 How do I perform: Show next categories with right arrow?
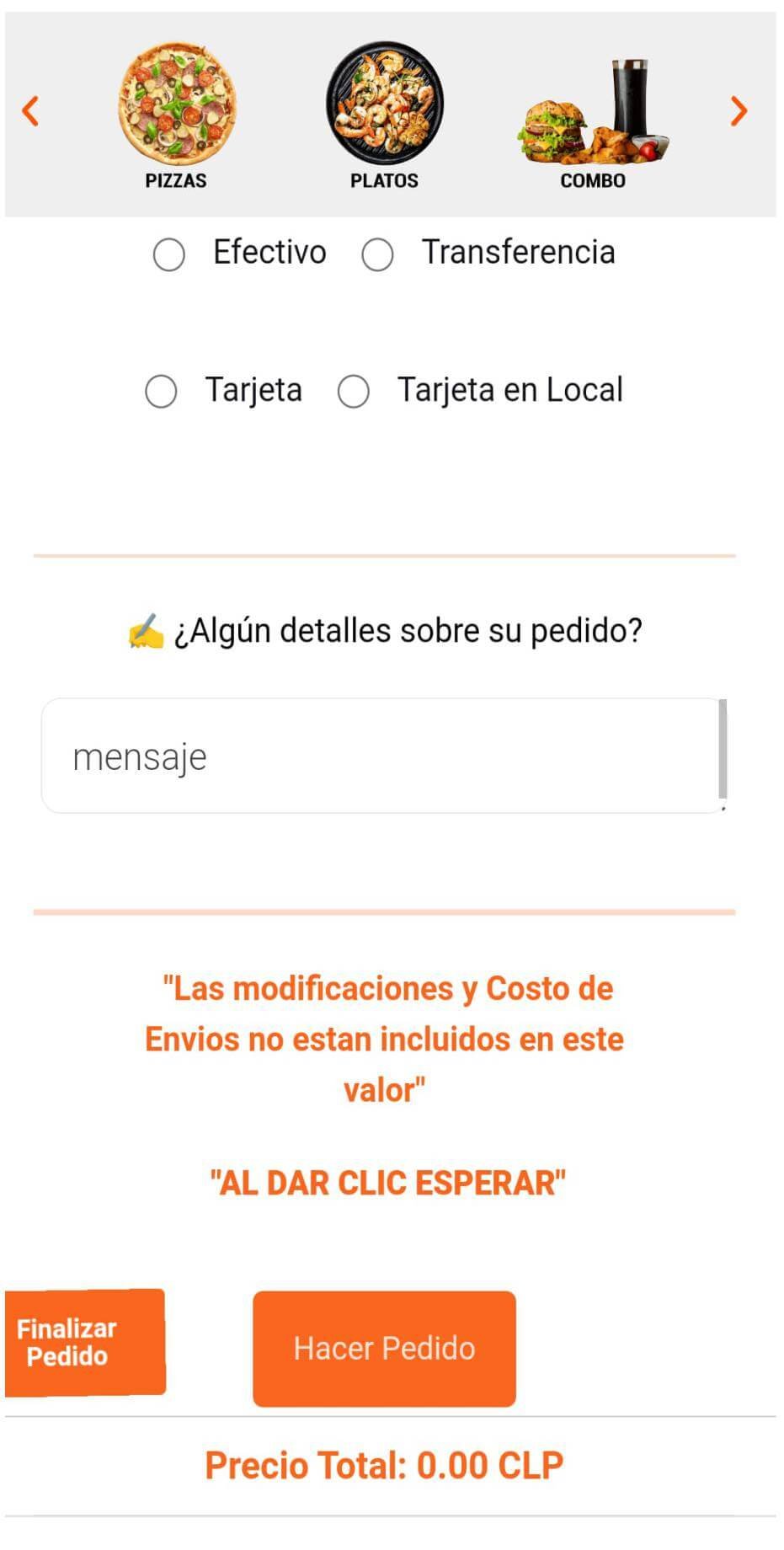[x=739, y=111]
